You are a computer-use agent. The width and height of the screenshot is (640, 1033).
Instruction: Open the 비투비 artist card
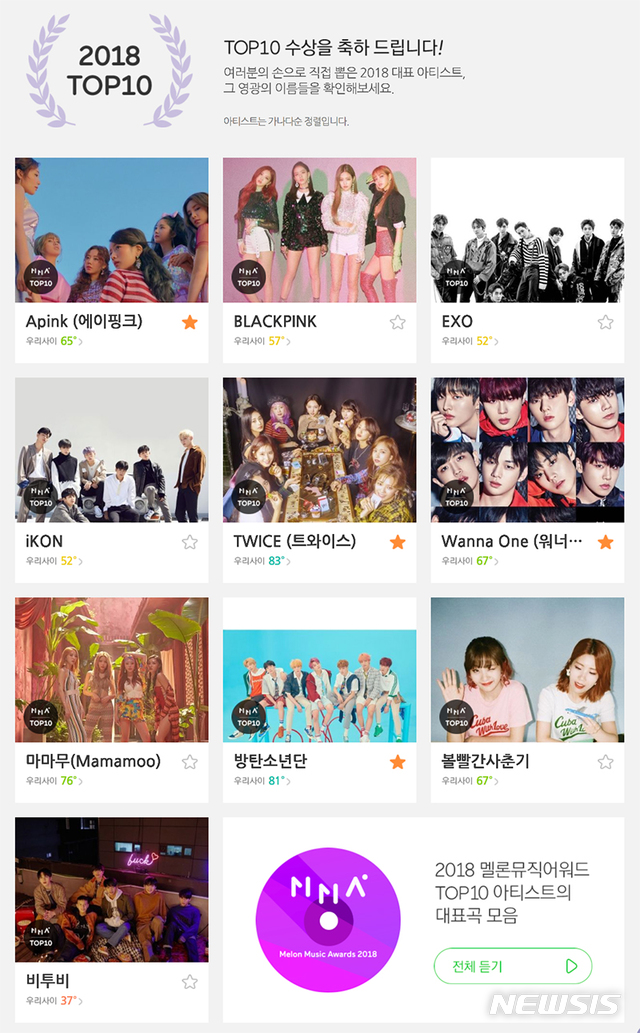pos(111,891)
